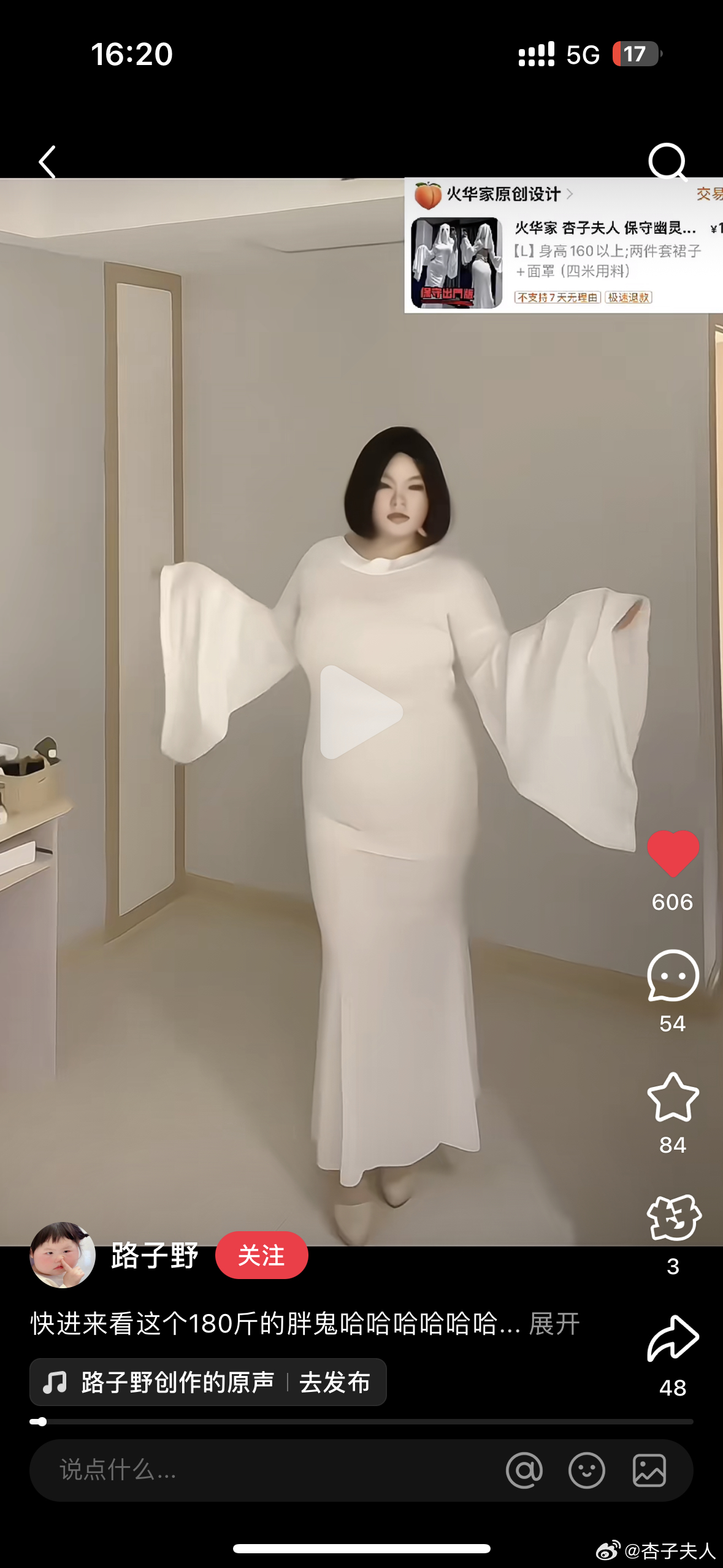Image resolution: width=723 pixels, height=1568 pixels.
Task: Expand the caption with 展开
Action: [x=554, y=1324]
